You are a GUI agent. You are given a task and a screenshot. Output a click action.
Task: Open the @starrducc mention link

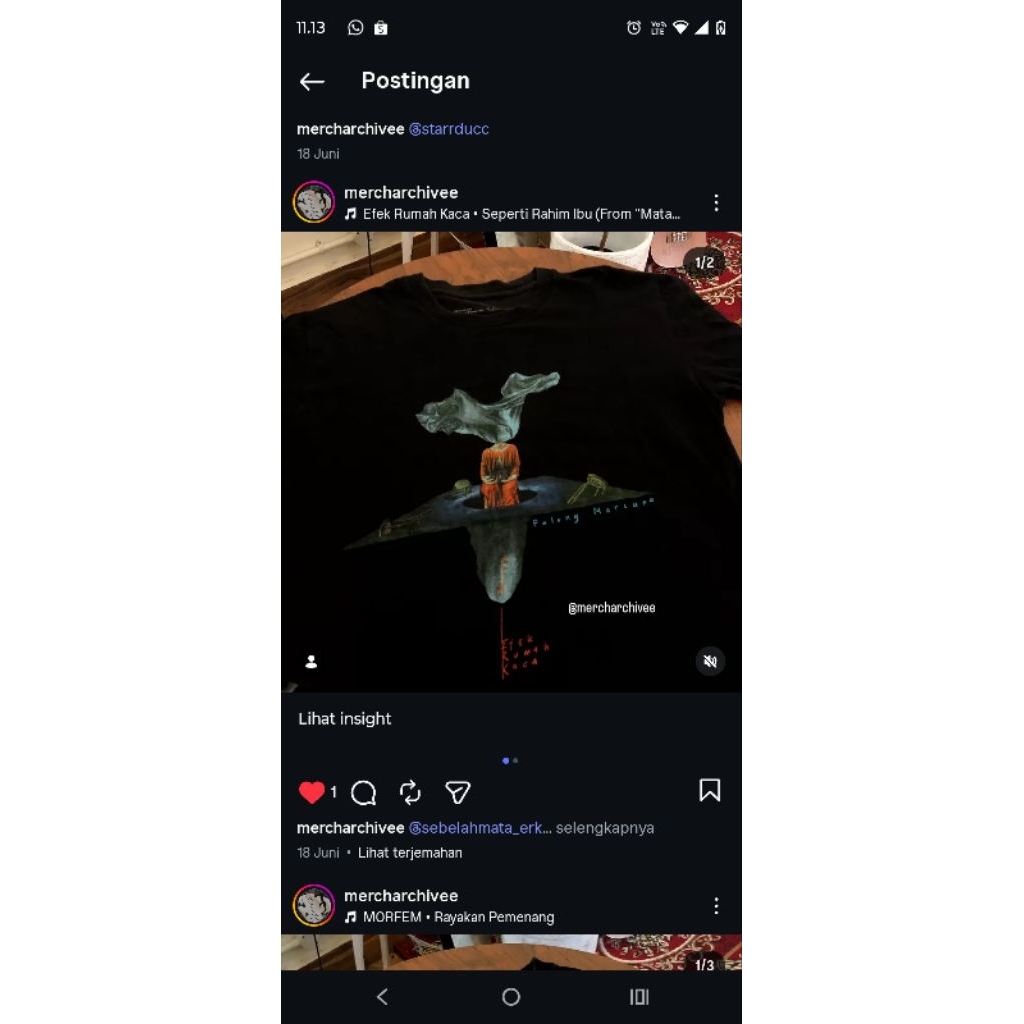pyautogui.click(x=449, y=129)
